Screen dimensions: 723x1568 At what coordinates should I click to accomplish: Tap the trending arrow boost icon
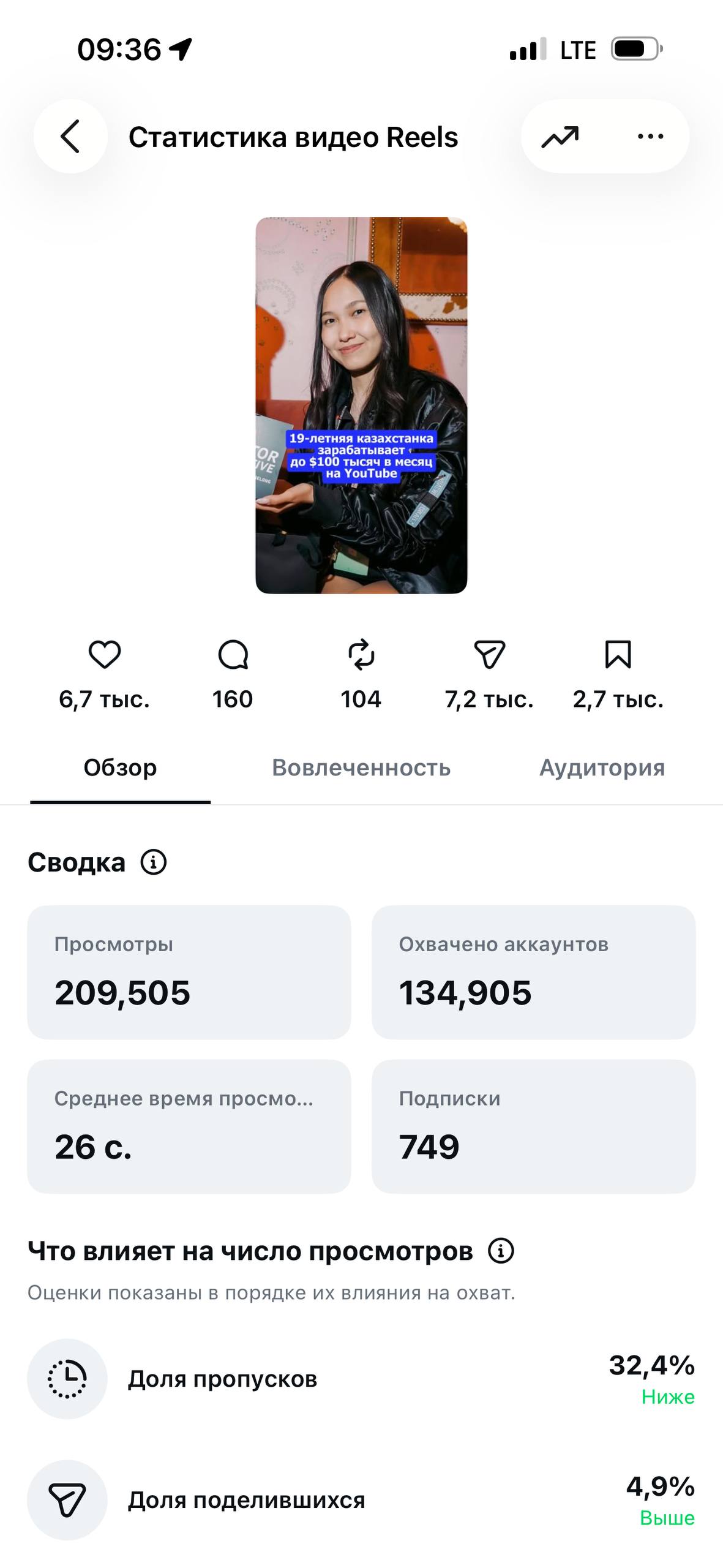[560, 137]
